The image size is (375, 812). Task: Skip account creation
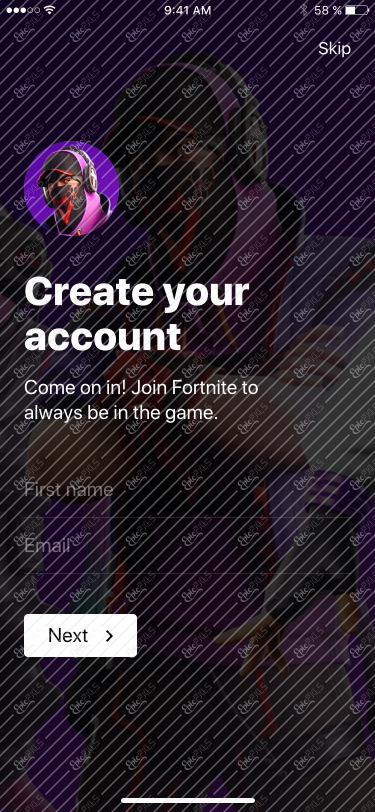click(x=334, y=49)
